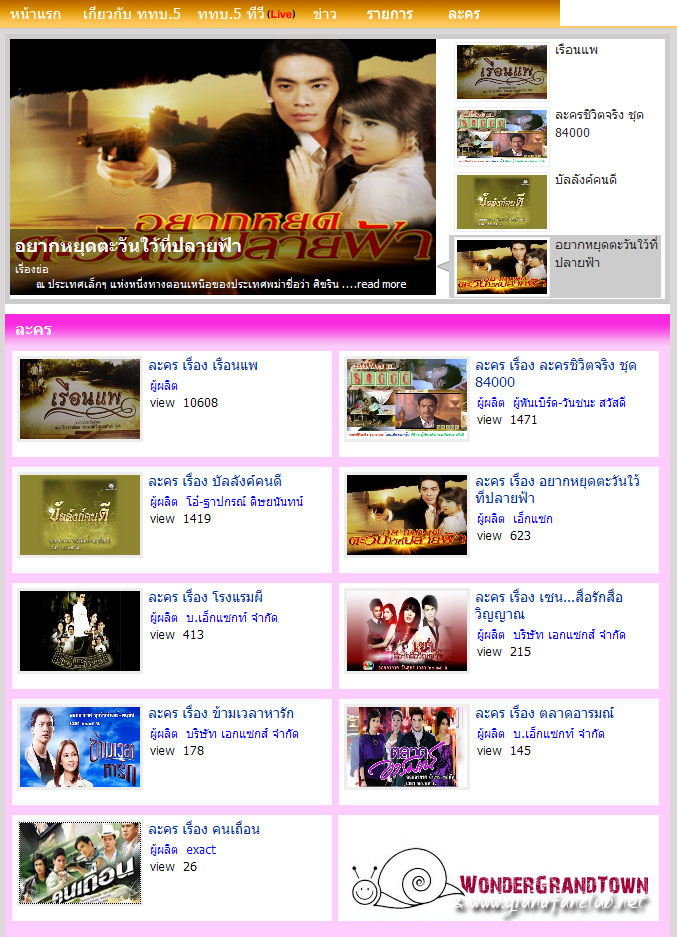
Task: Switch to the ข่าว news tab
Action: (324, 14)
